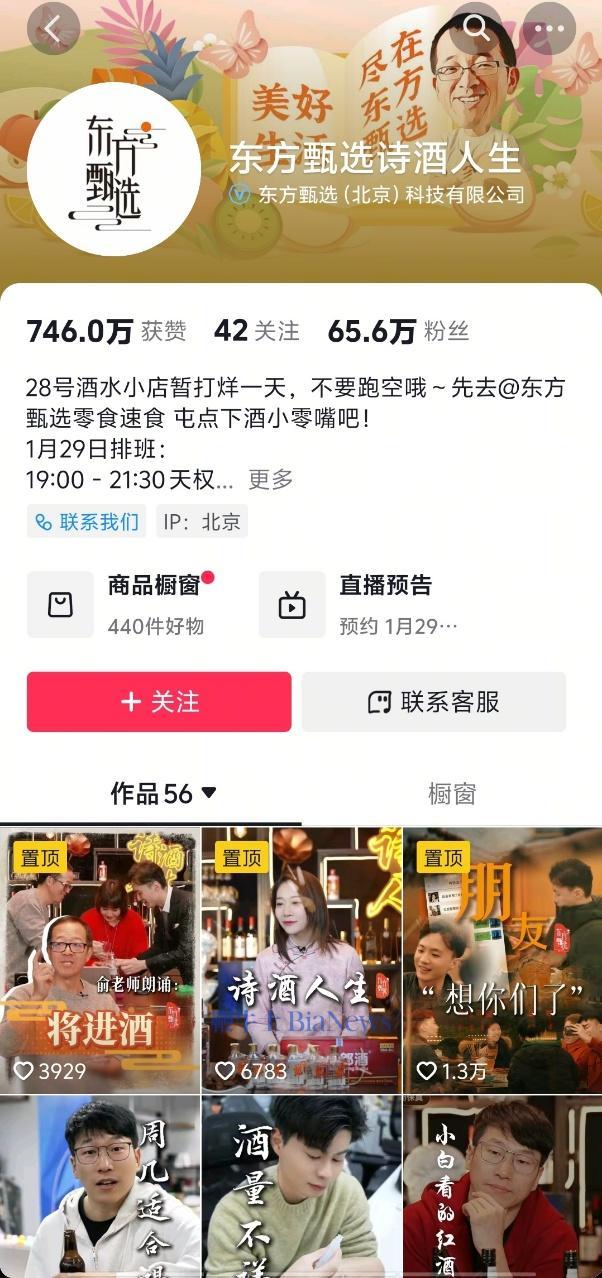Follow this account with + 关注

coord(159,702)
